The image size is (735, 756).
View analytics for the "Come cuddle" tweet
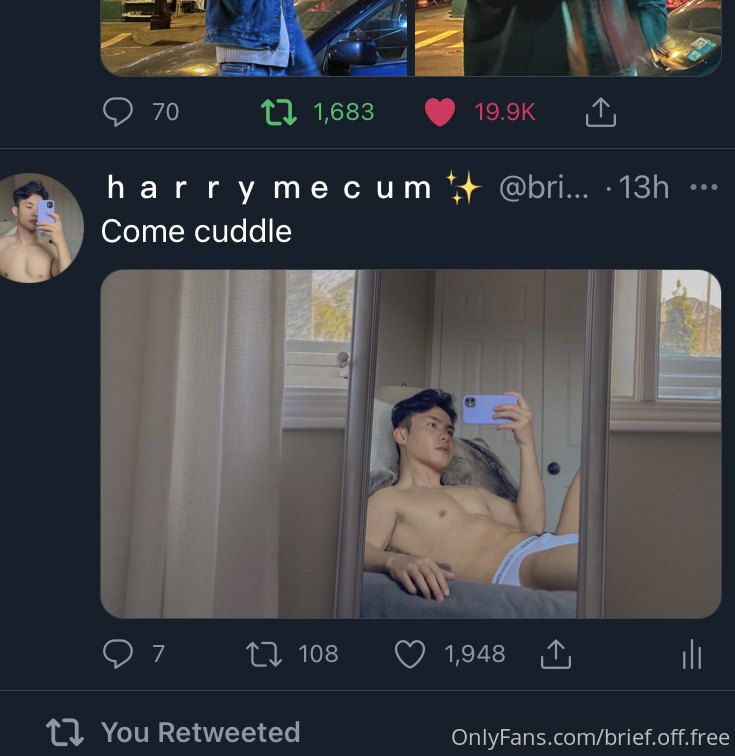click(691, 655)
